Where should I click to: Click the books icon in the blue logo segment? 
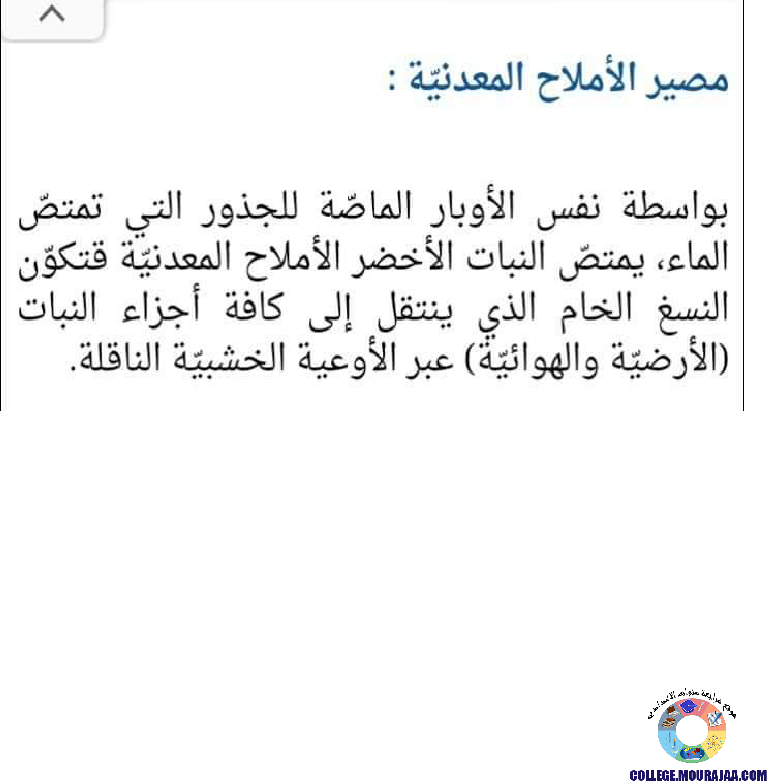(669, 722)
